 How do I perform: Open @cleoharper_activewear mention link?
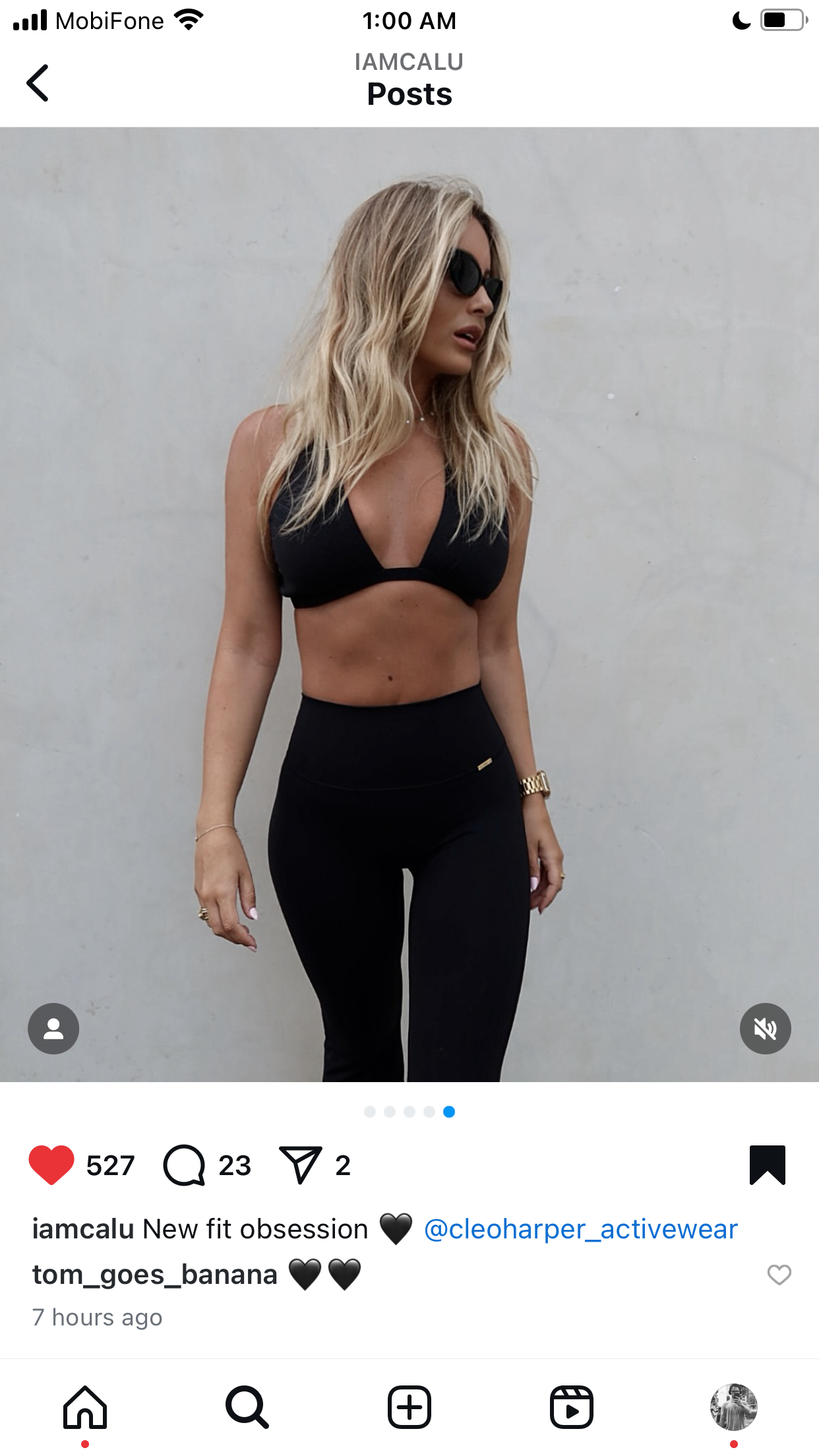[580, 1230]
